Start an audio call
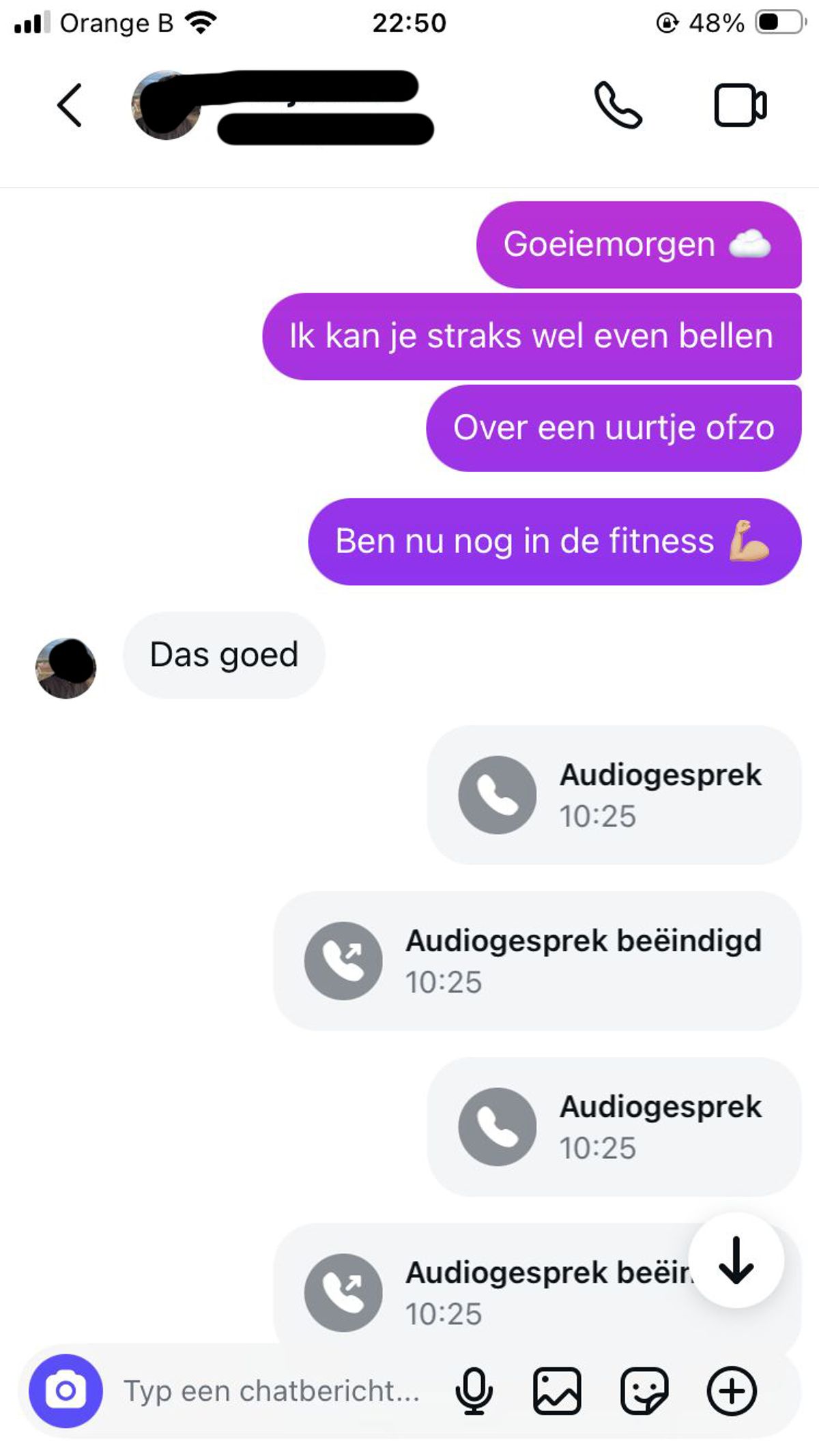Screen dimensions: 819x1456 point(618,106)
